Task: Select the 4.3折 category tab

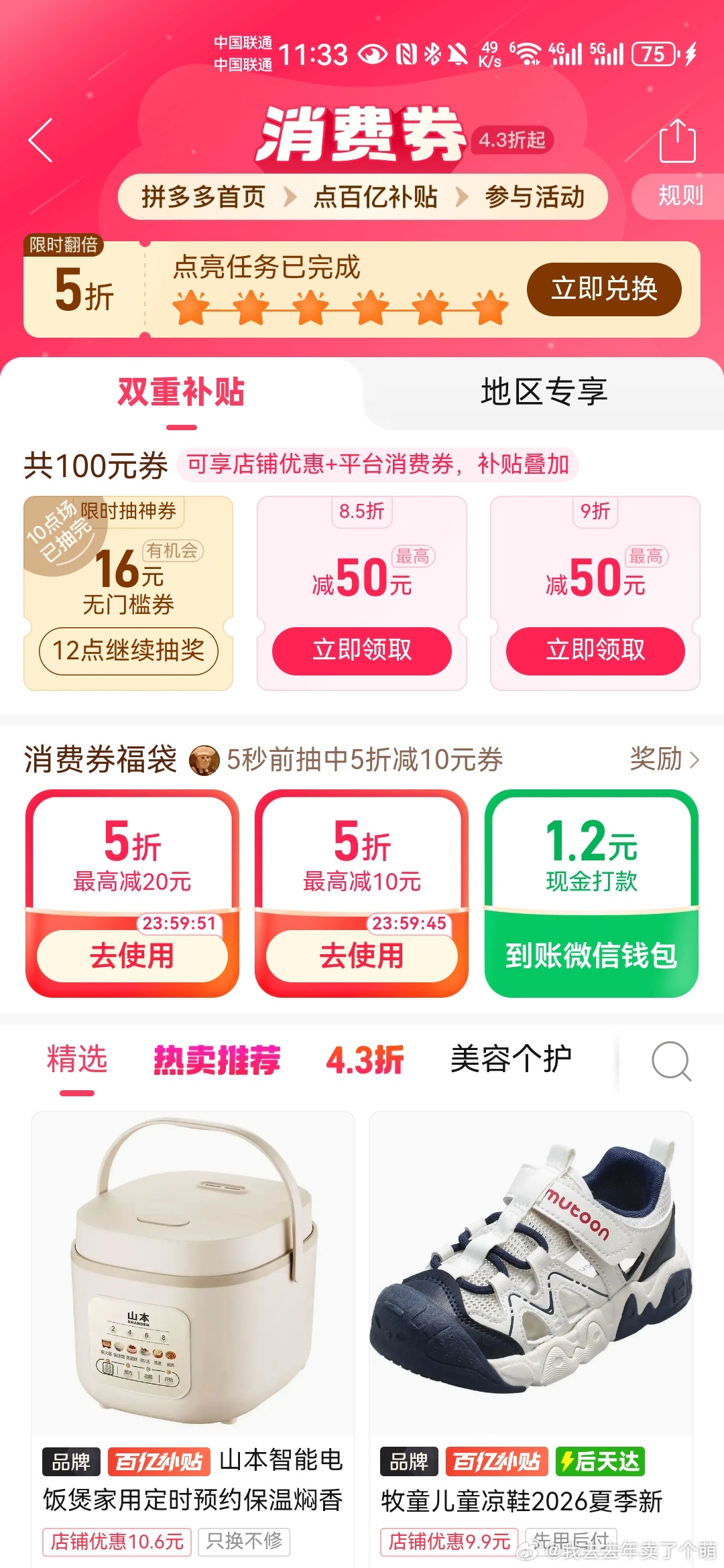Action: [x=365, y=1060]
